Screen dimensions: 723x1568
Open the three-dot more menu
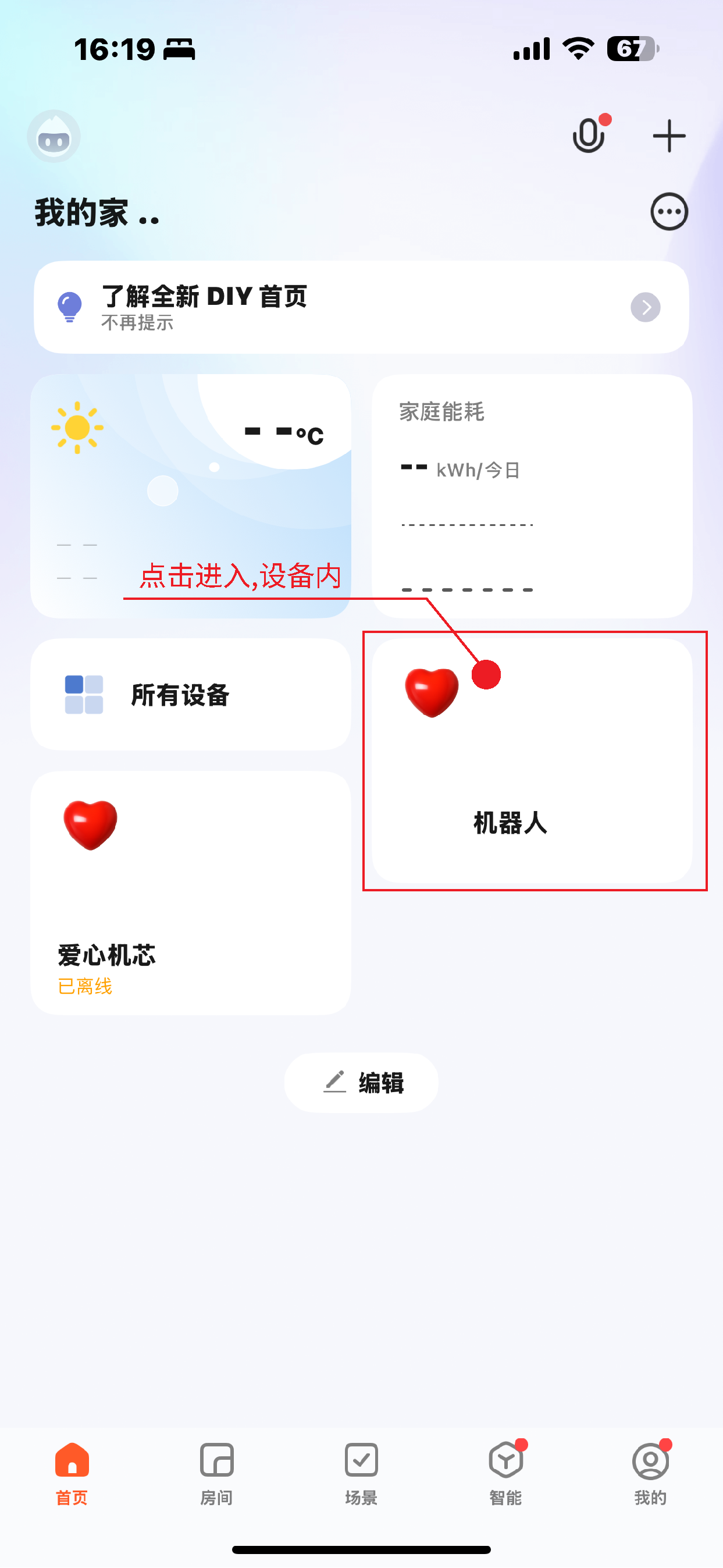pyautogui.click(x=669, y=212)
